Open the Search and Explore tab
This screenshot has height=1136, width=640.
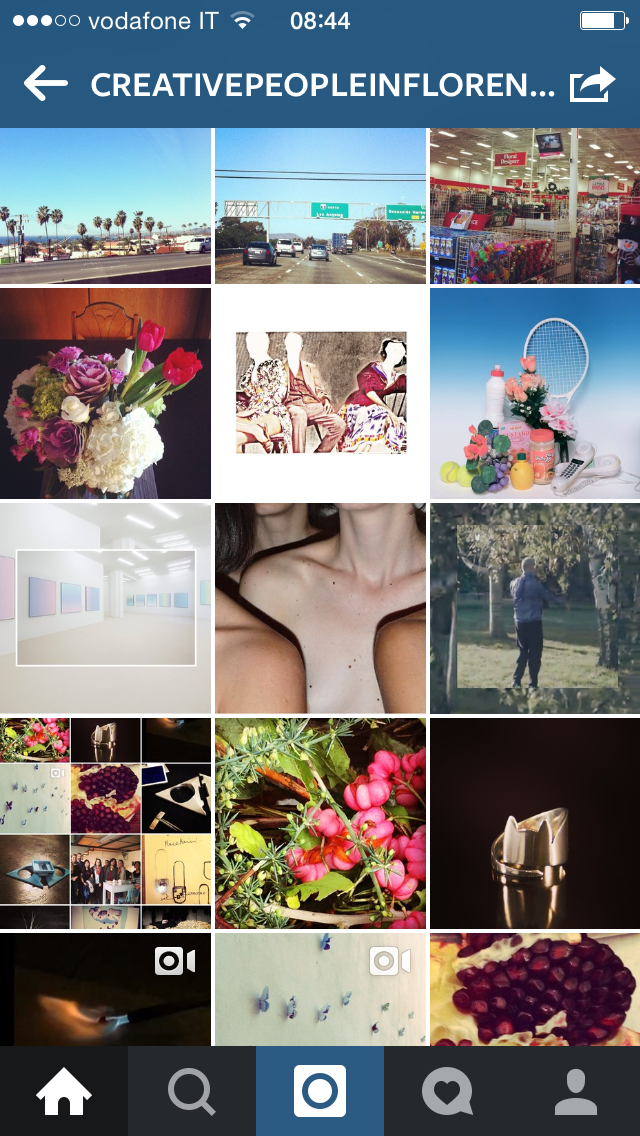(192, 1091)
